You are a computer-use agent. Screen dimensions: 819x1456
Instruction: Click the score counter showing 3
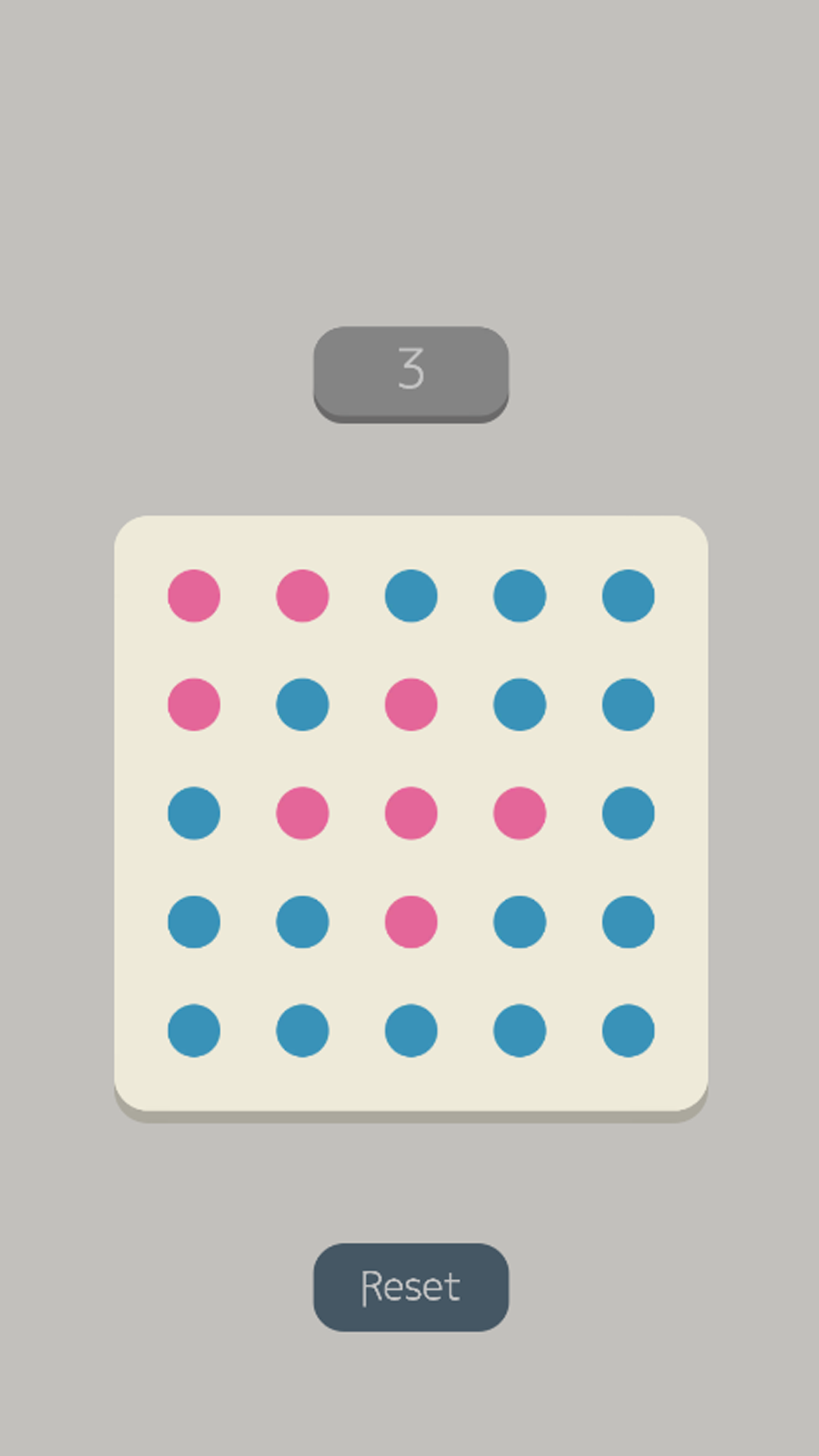(410, 373)
